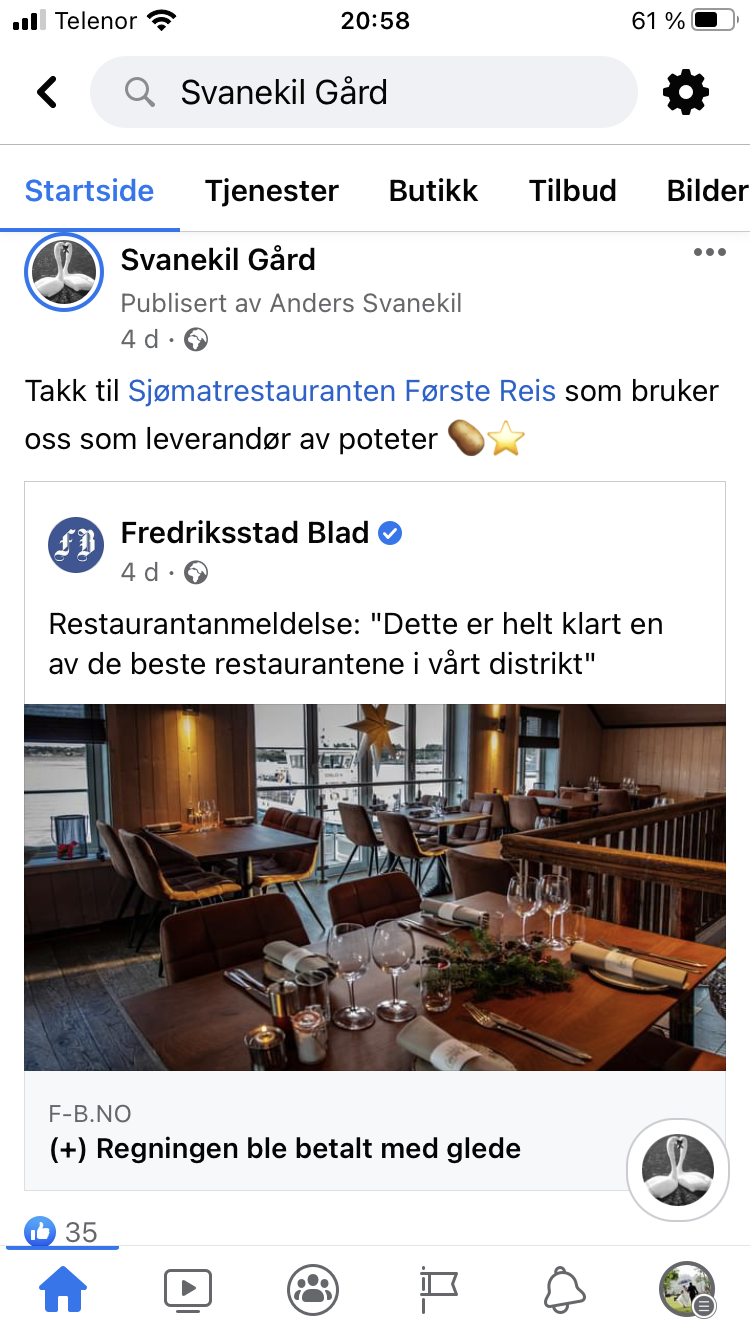Go to the Home feed tab

coord(62,1290)
